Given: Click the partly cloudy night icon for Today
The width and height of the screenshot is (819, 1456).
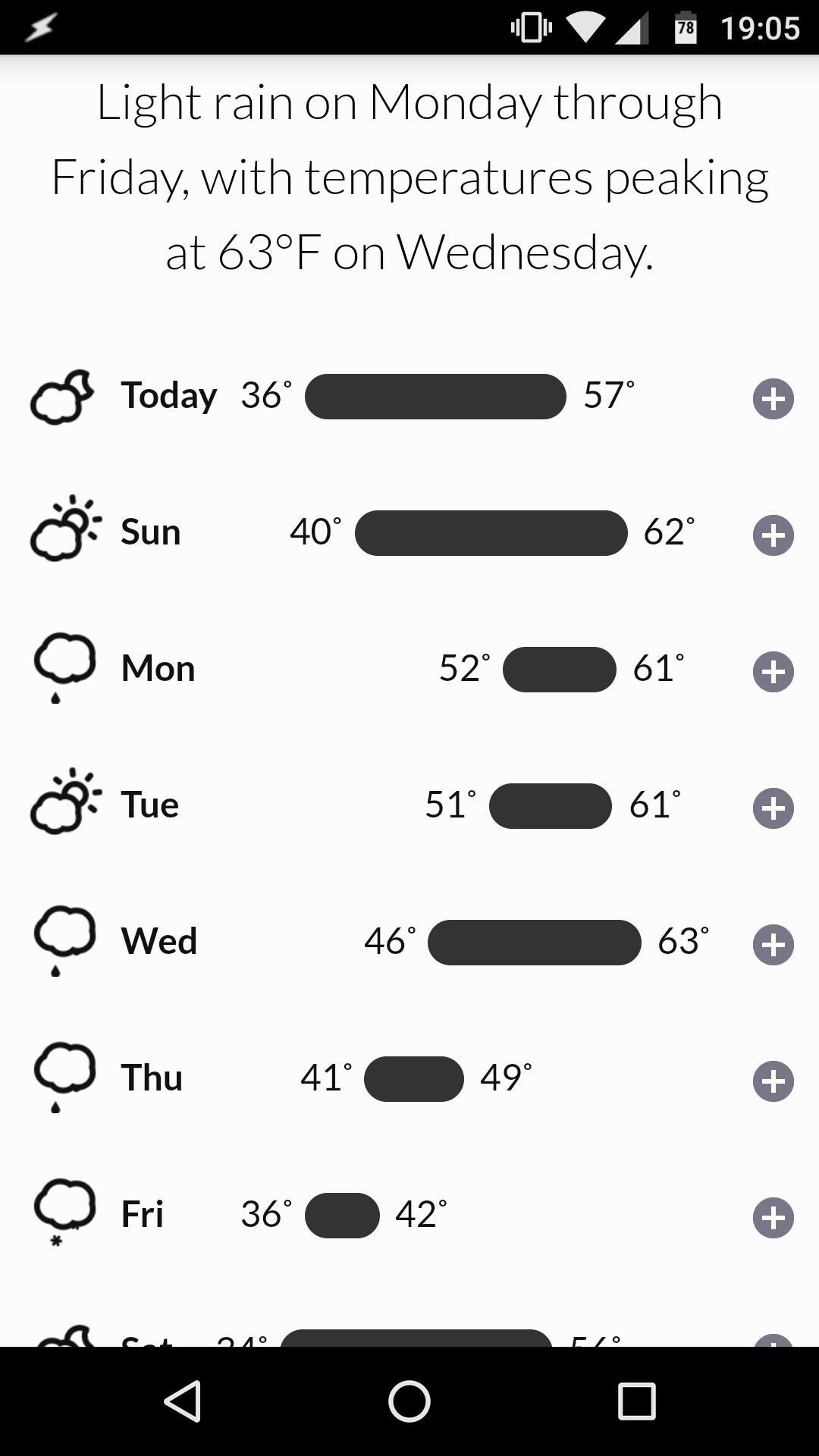Looking at the screenshot, I should (62, 397).
